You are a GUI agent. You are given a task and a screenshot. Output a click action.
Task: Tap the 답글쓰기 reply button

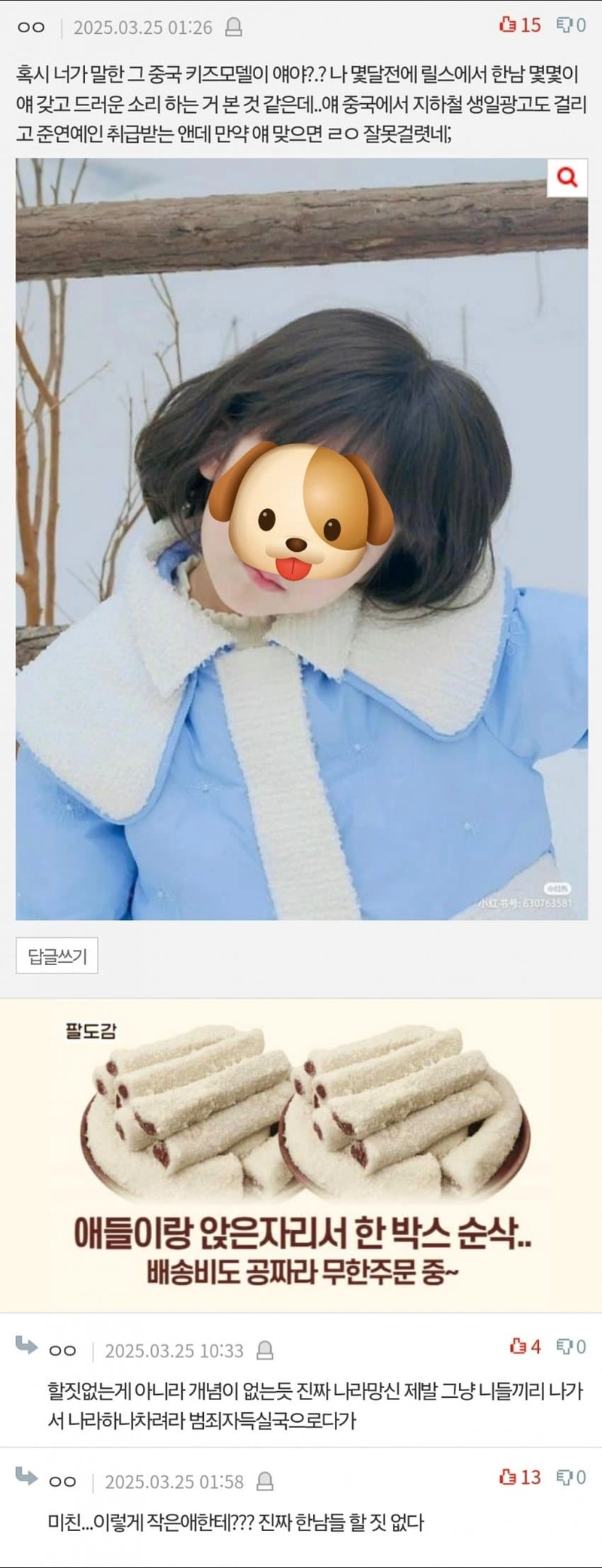click(57, 957)
